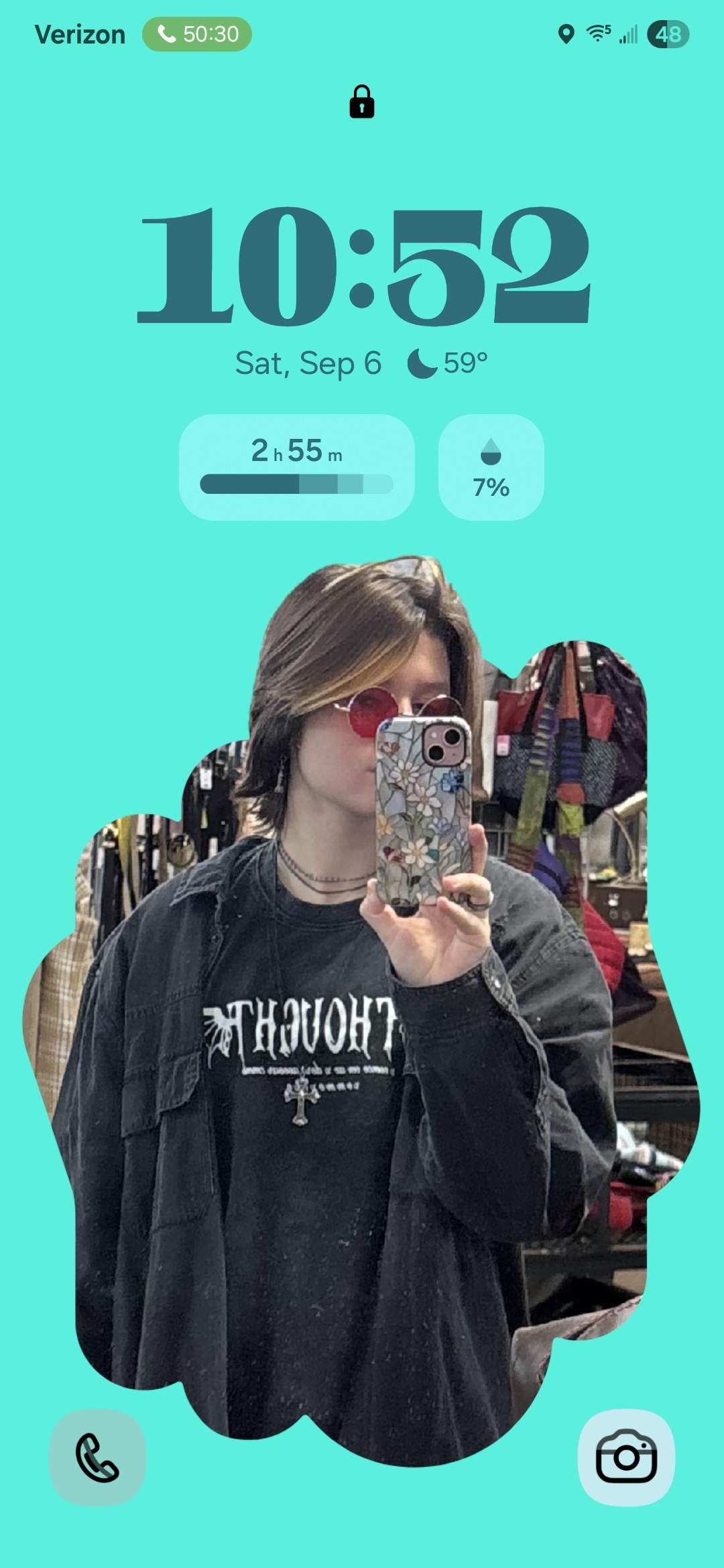Launch the camera shortcut
Screen dimensions: 724x1568
pyautogui.click(x=626, y=1457)
